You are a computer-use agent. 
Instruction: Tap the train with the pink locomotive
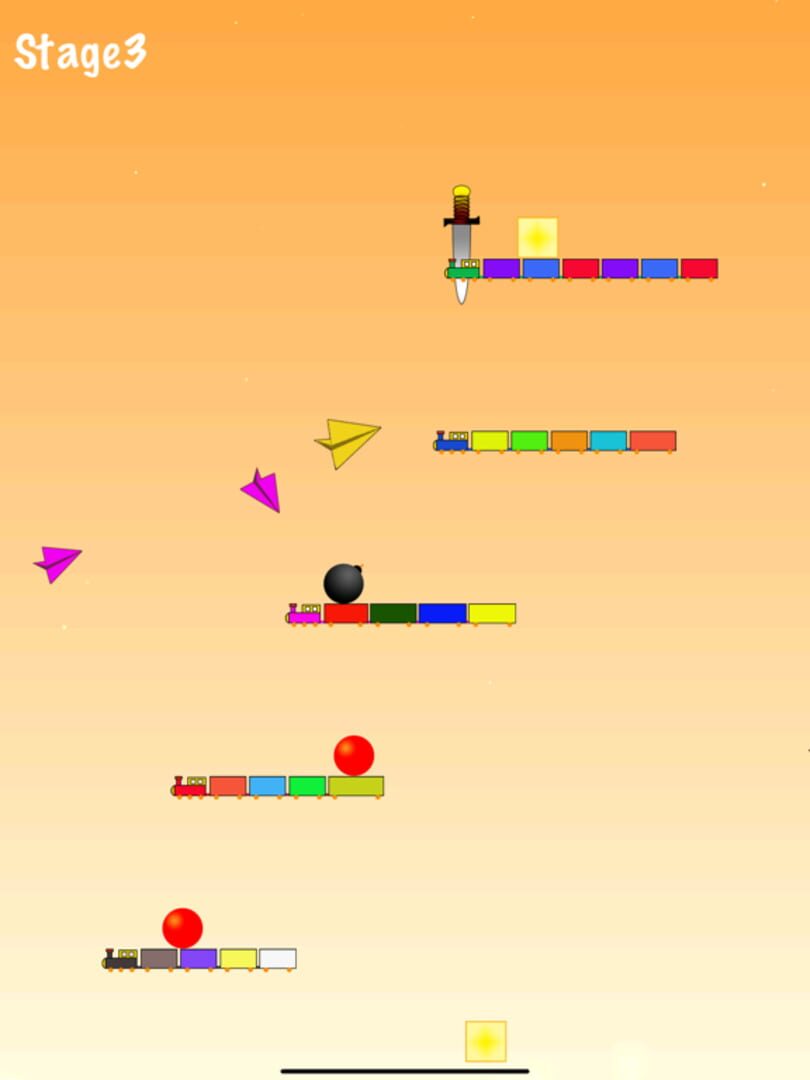coord(401,614)
